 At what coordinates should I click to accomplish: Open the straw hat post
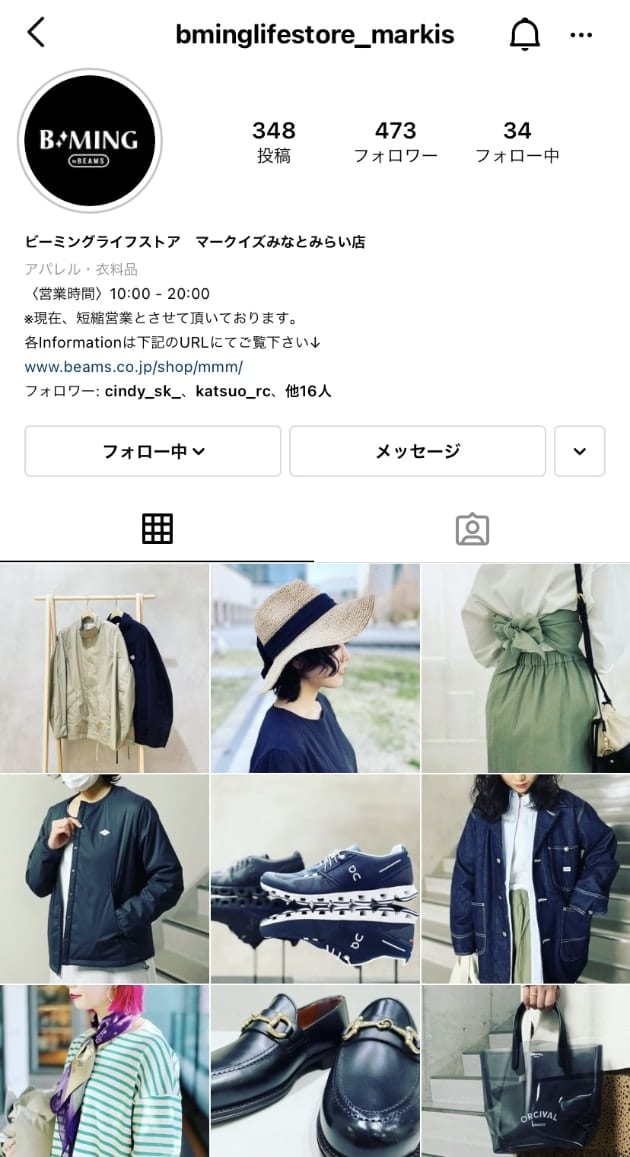(315, 668)
